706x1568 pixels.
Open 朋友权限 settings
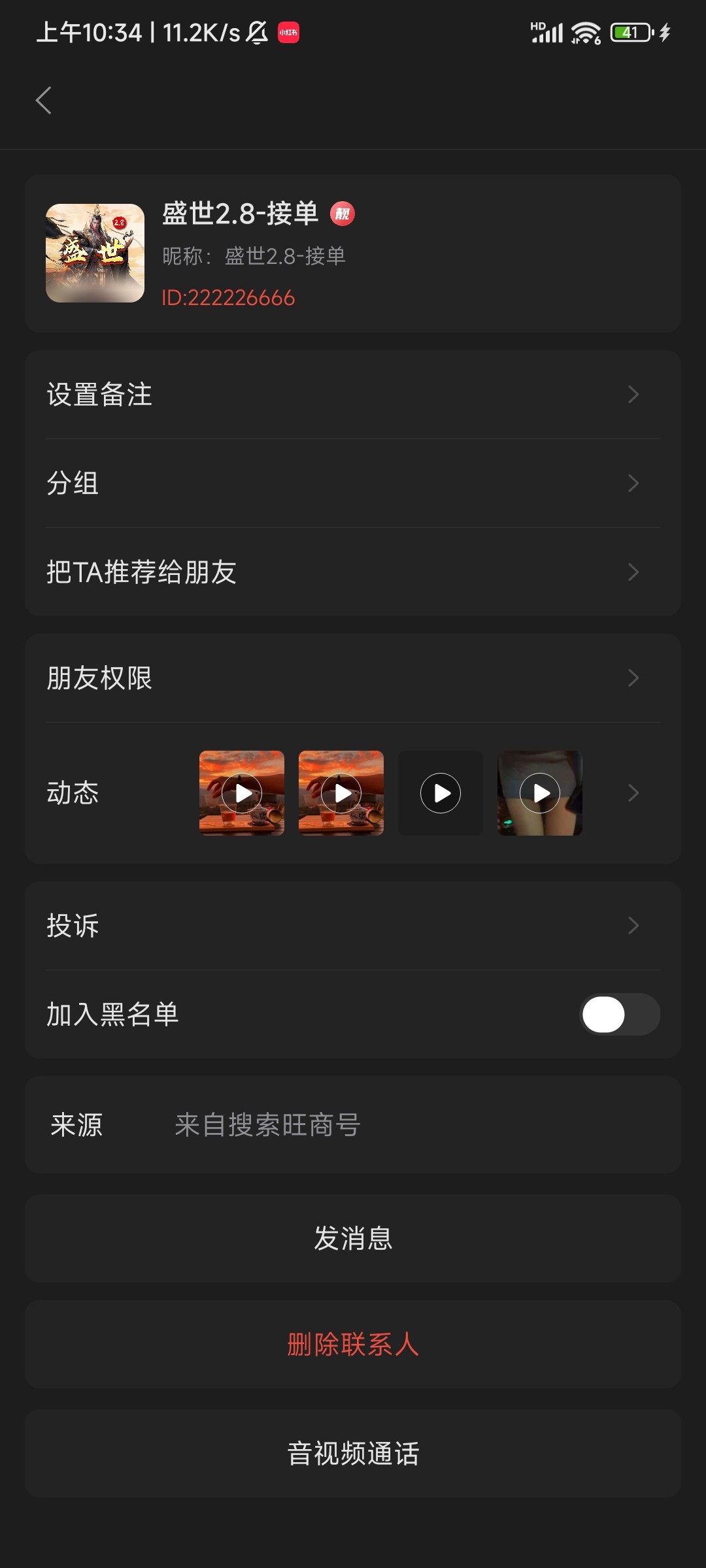[x=353, y=678]
